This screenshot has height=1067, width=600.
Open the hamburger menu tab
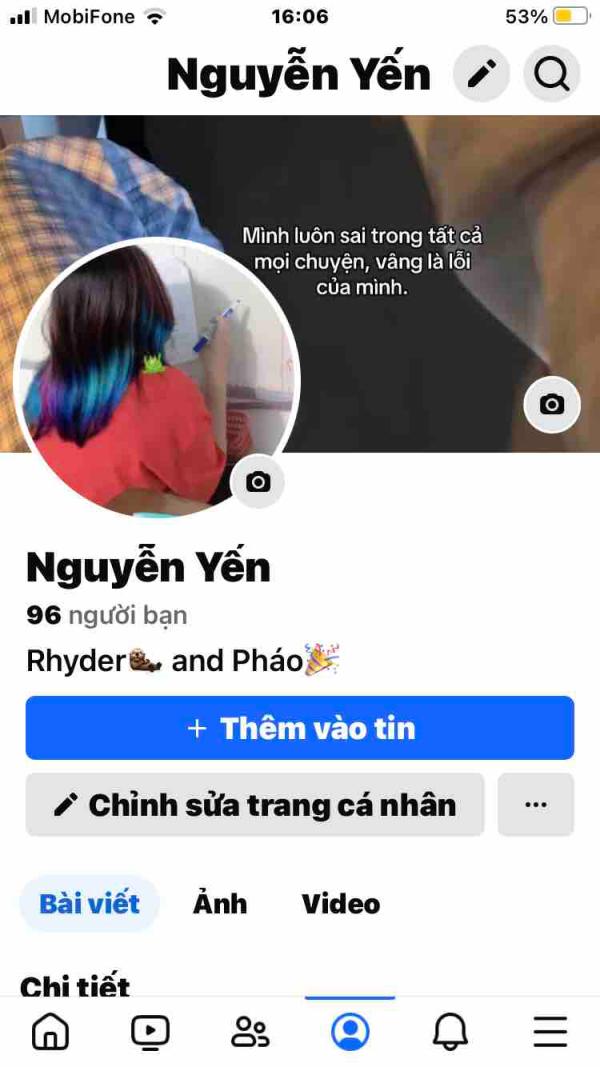pos(550,1032)
